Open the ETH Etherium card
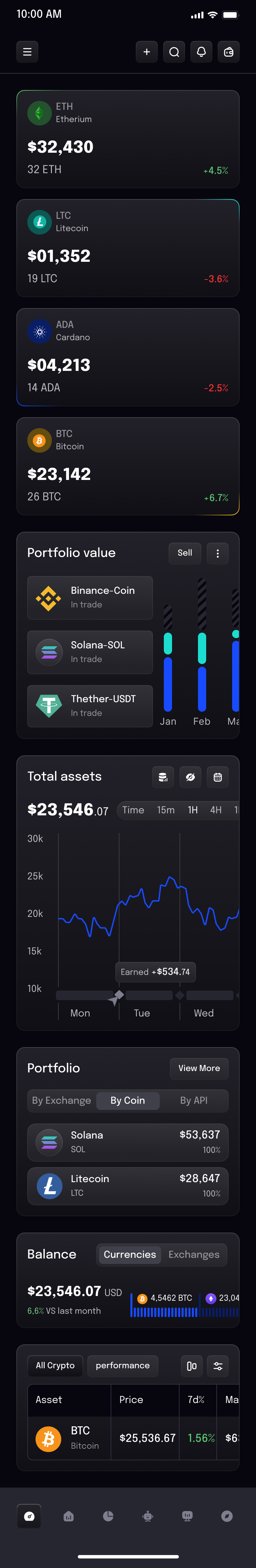256x1568 pixels. pos(128,139)
